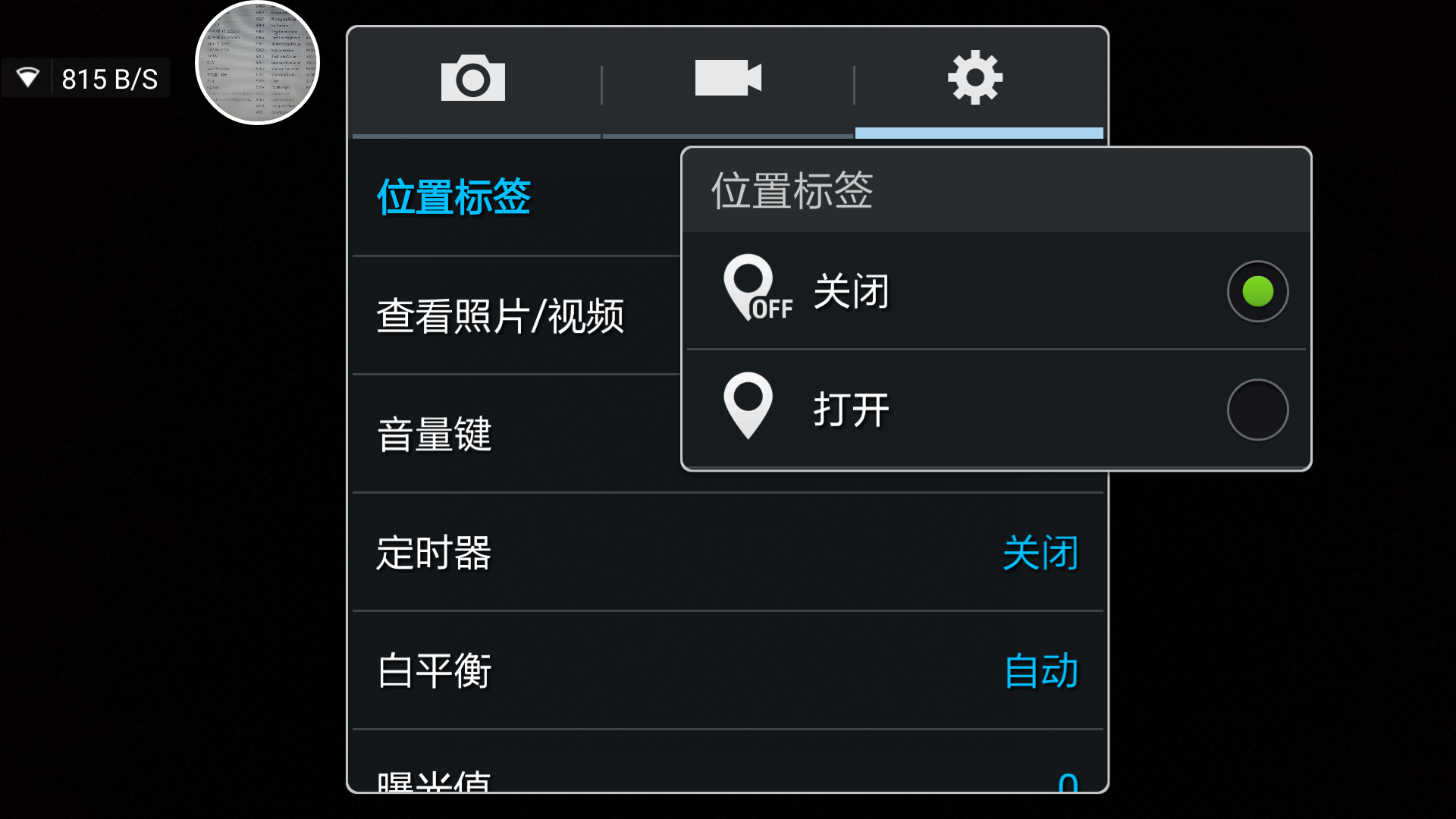Switch to the camera photo settings tab
This screenshot has width=1456, height=819.
(x=473, y=79)
